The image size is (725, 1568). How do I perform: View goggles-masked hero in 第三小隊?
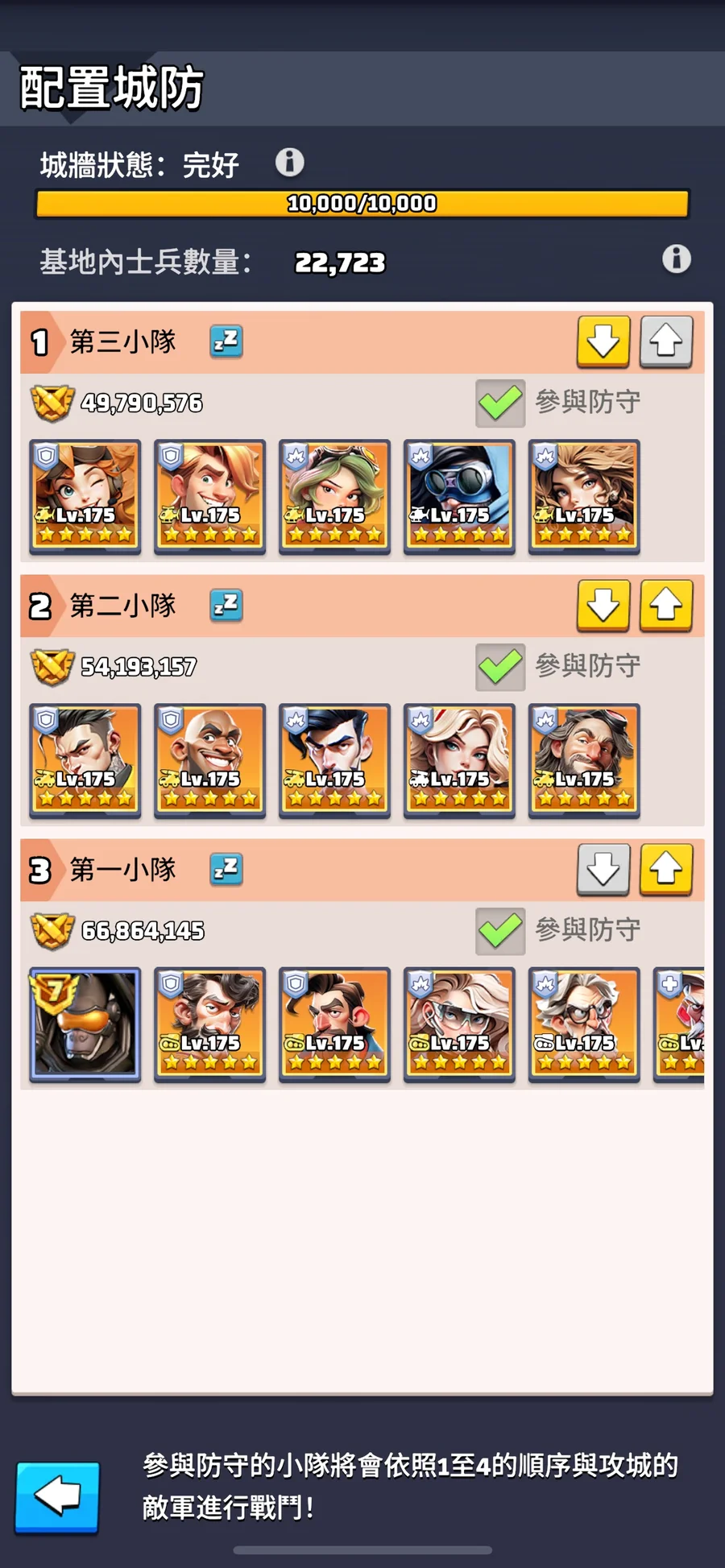click(459, 496)
